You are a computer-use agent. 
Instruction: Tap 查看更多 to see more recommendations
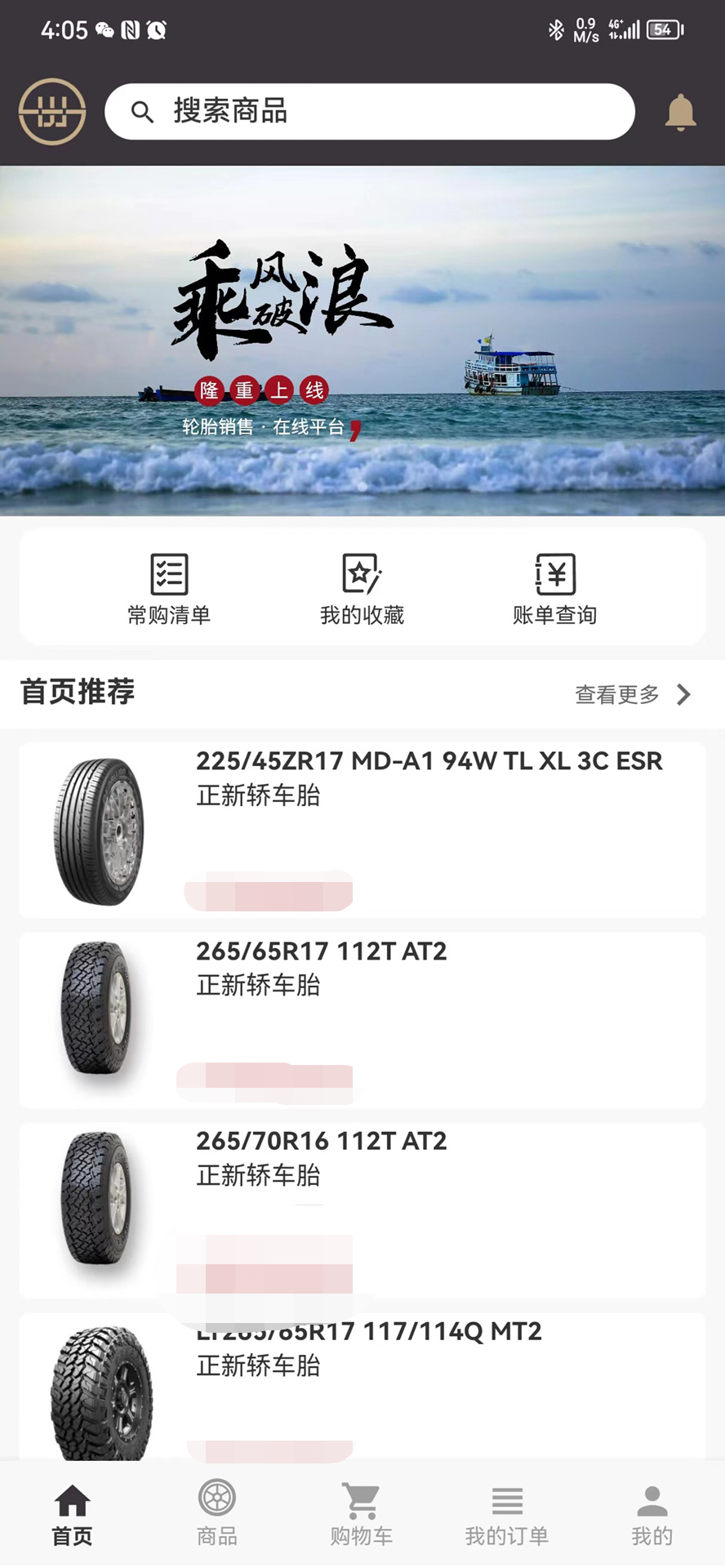pyautogui.click(x=633, y=694)
